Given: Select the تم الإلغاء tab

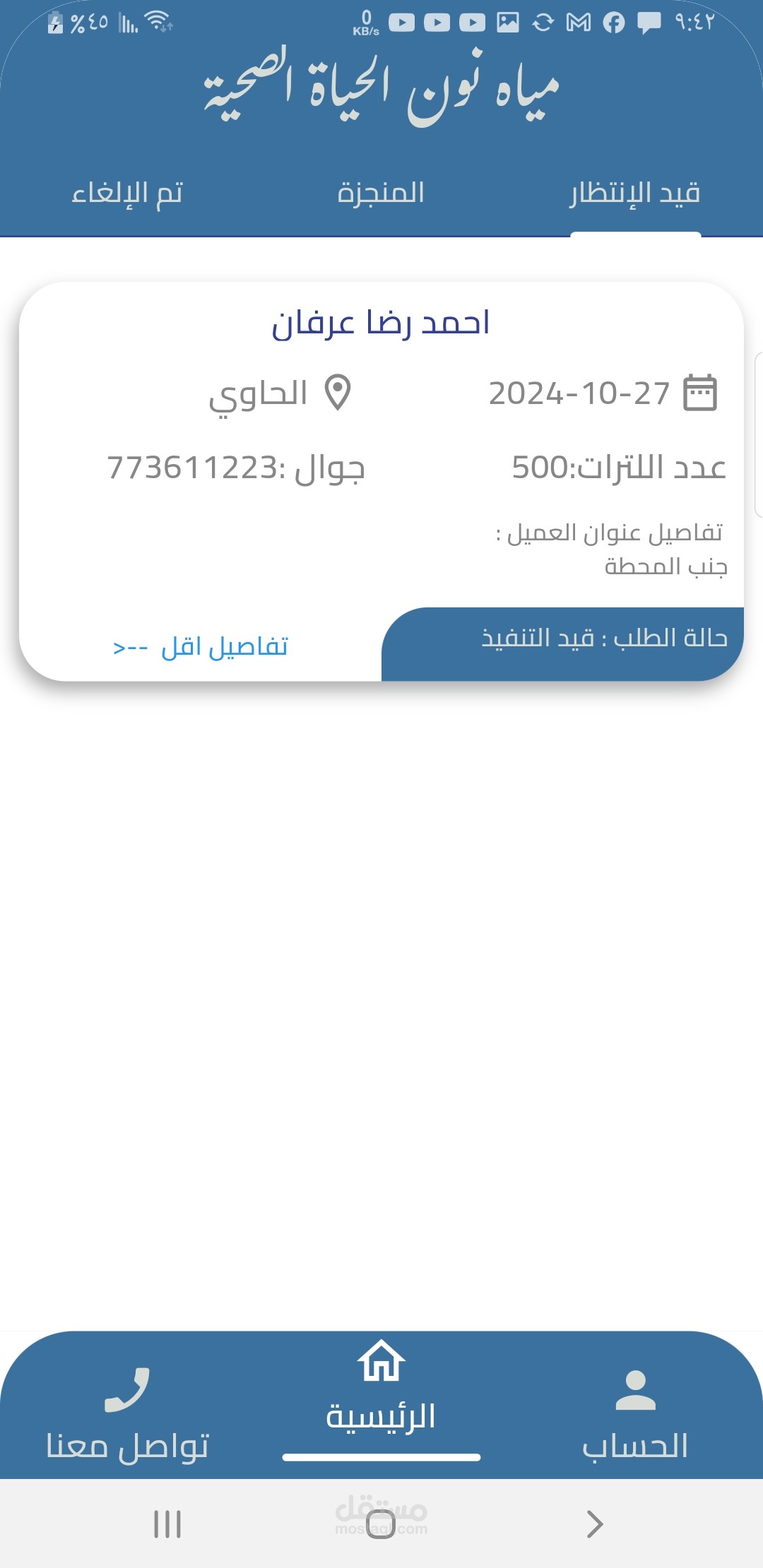Looking at the screenshot, I should click(x=127, y=194).
